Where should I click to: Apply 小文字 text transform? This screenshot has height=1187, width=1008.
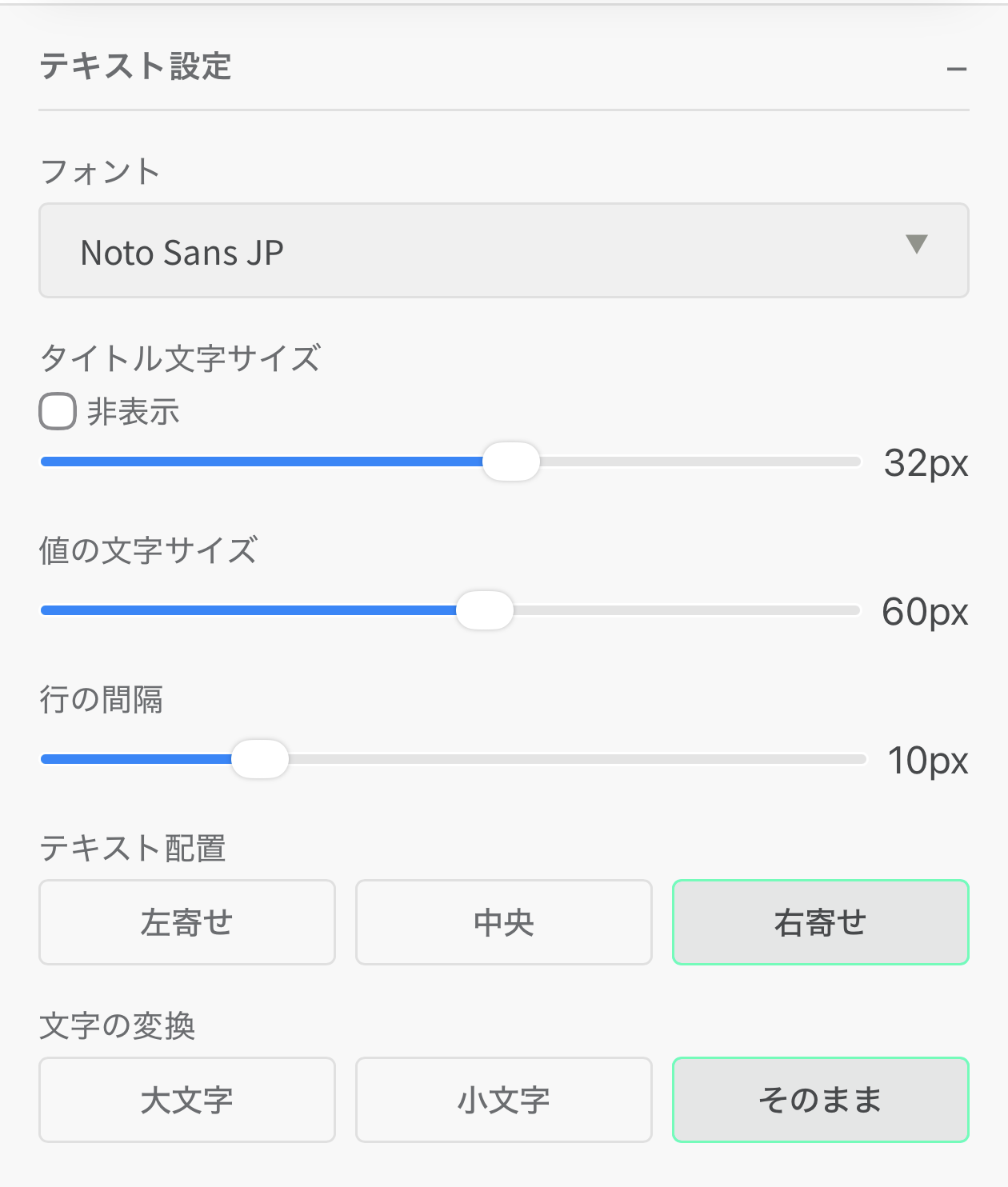pyautogui.click(x=503, y=1099)
